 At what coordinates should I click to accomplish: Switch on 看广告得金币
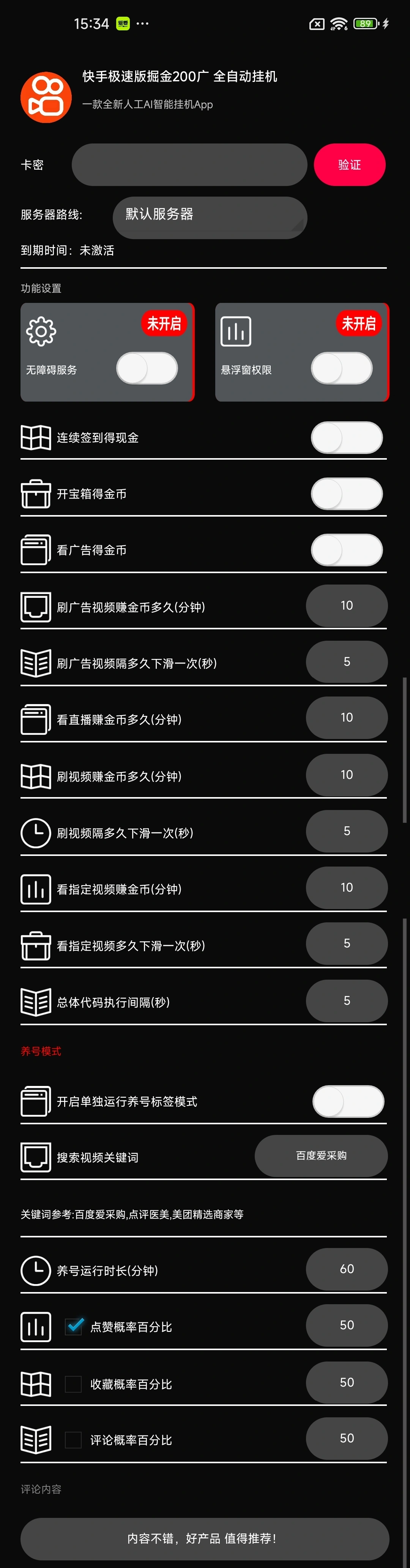pyautogui.click(x=346, y=550)
